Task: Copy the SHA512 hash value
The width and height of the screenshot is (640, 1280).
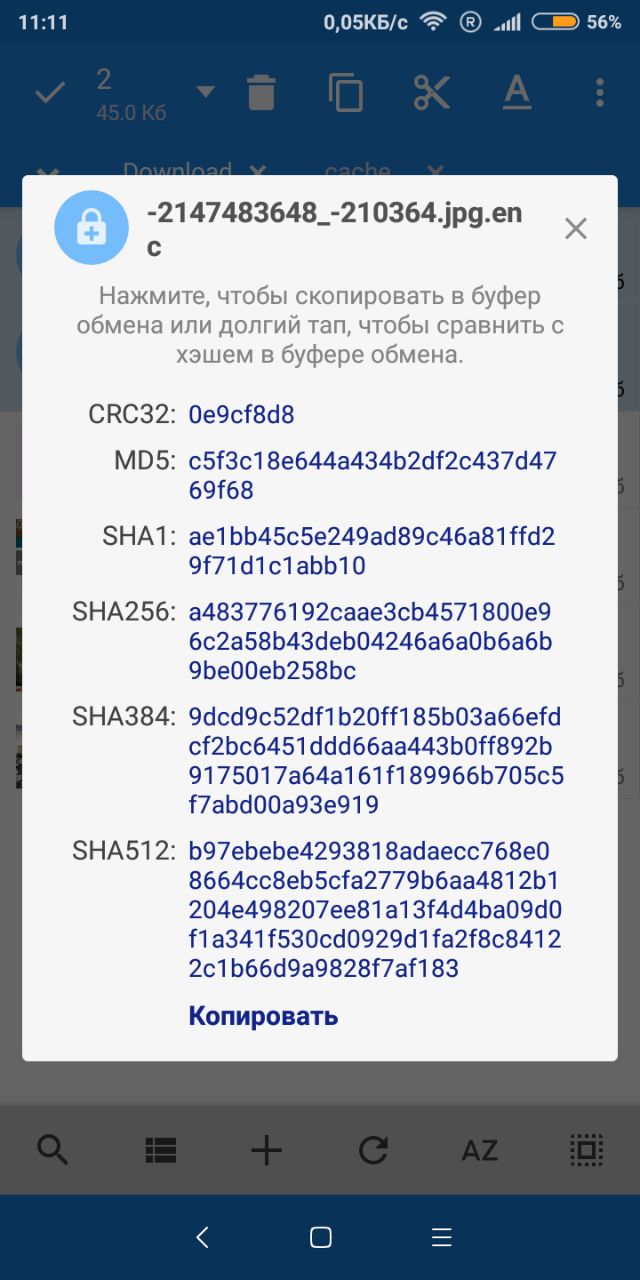Action: point(375,910)
